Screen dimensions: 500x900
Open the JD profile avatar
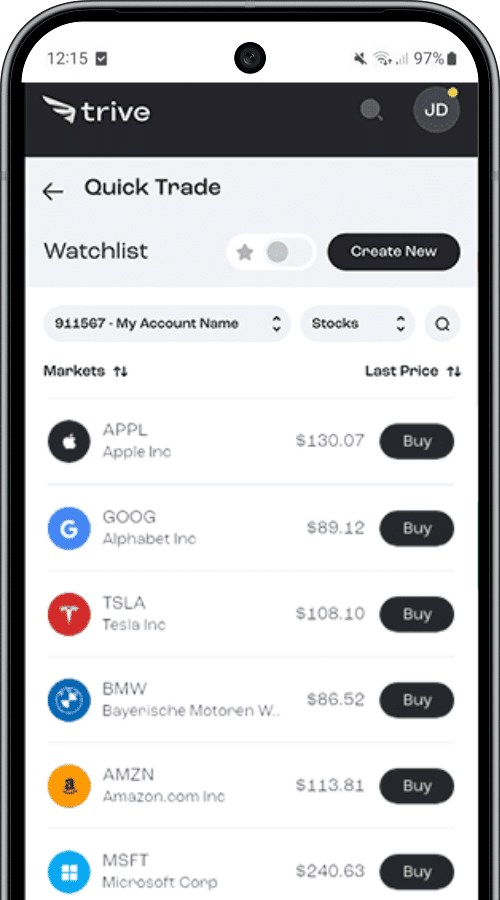[x=436, y=110]
